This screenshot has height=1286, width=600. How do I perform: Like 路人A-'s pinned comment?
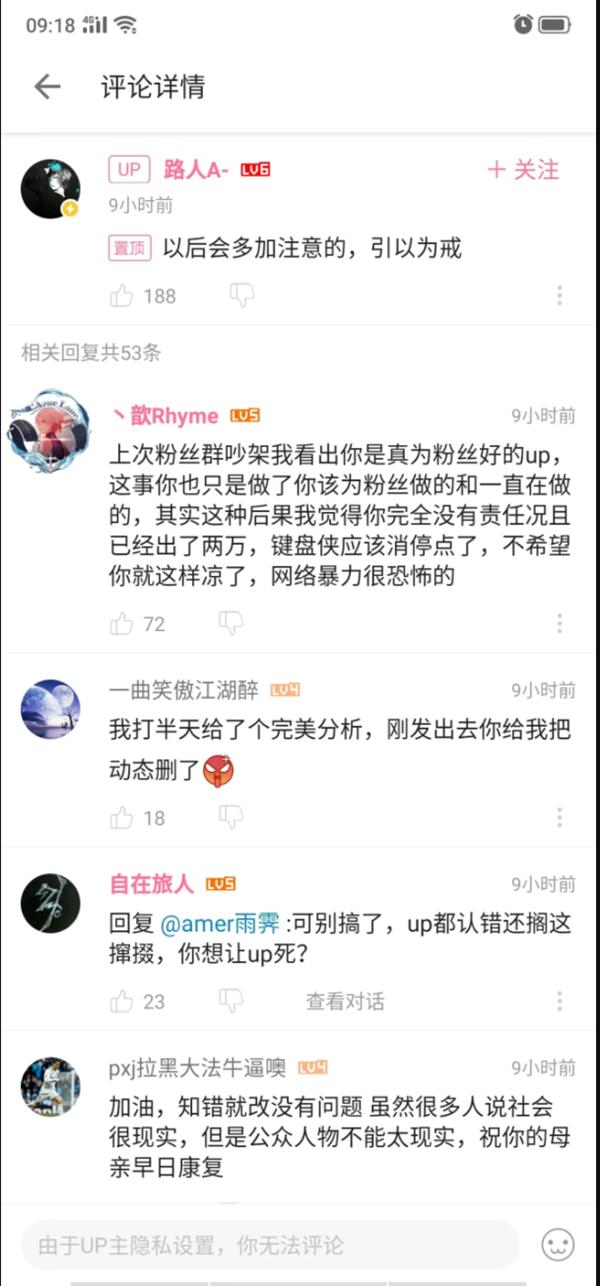(122, 295)
